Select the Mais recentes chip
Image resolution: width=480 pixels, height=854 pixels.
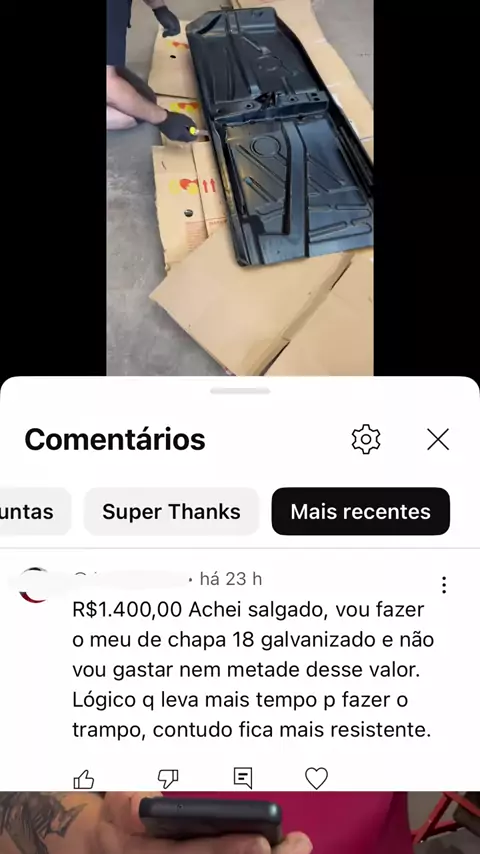361,511
